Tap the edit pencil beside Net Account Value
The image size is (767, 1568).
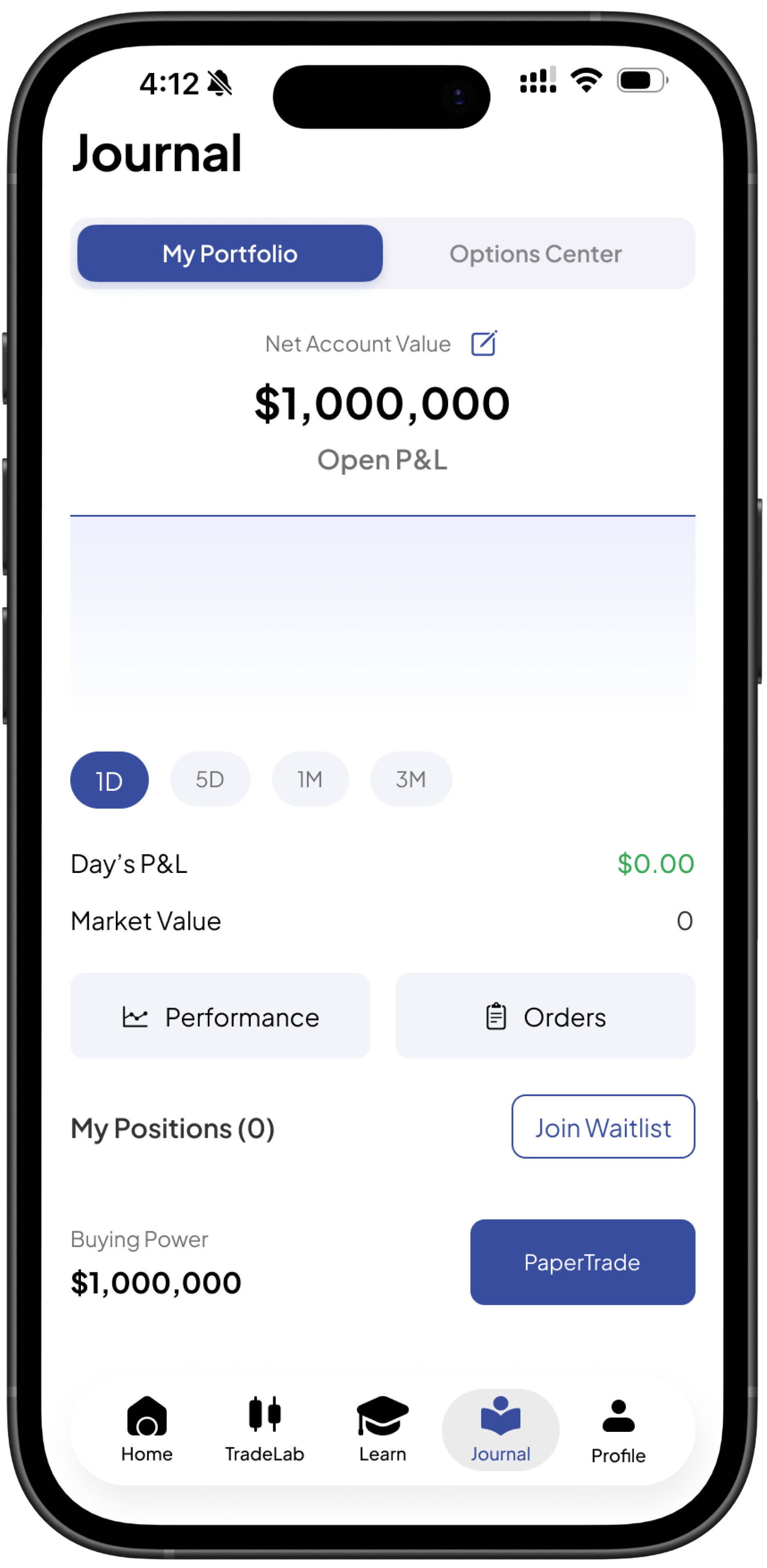[x=484, y=343]
